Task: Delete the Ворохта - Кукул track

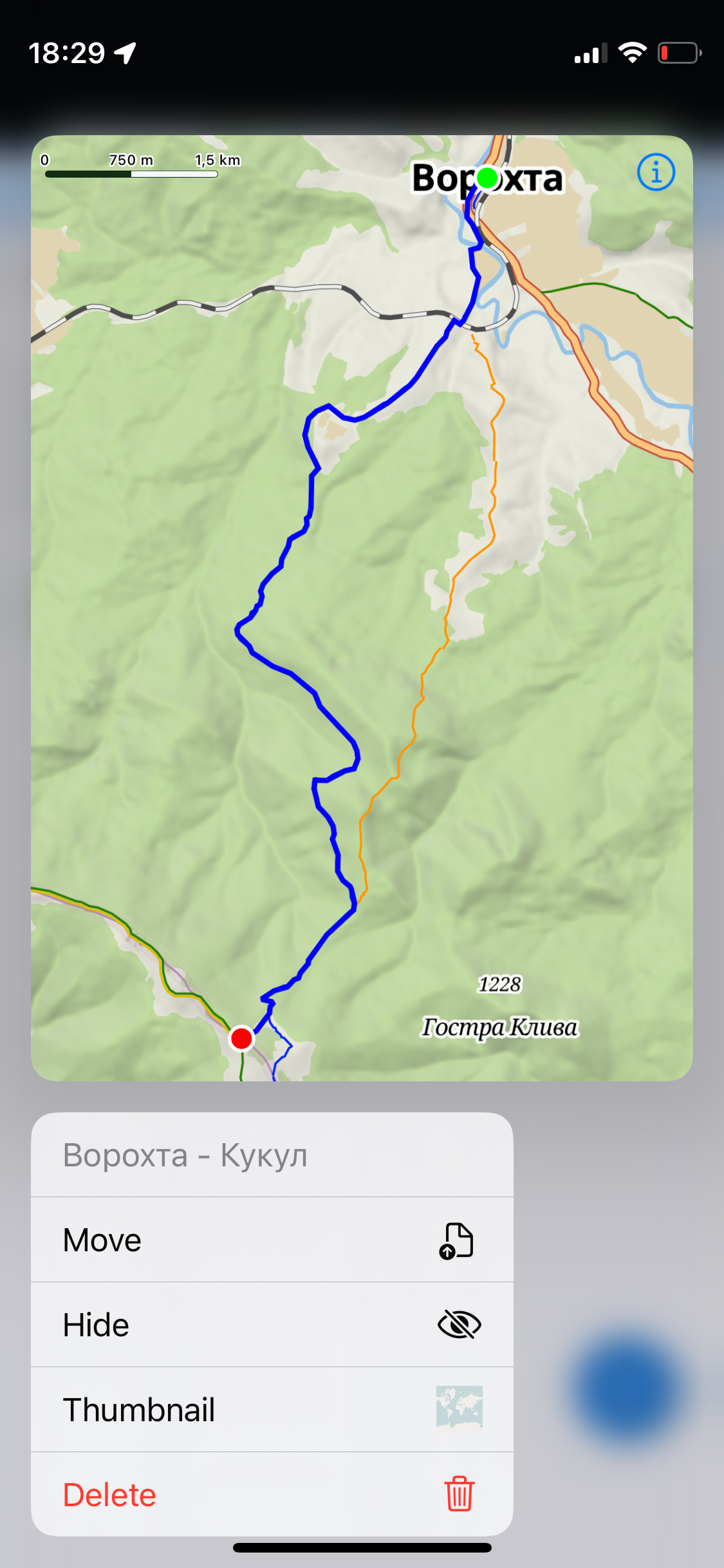Action: point(272,1495)
